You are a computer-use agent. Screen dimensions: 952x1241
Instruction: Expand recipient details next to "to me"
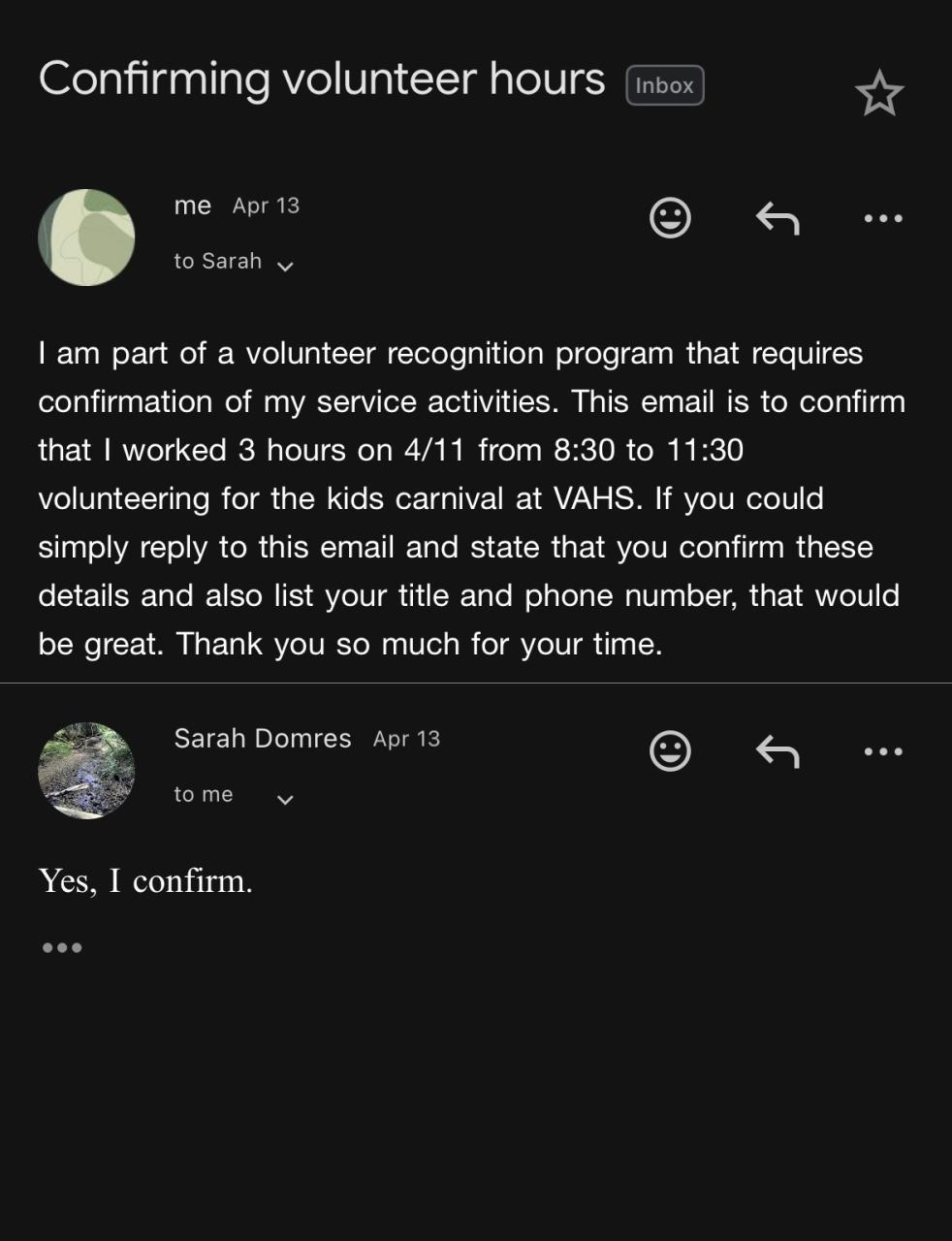point(285,799)
